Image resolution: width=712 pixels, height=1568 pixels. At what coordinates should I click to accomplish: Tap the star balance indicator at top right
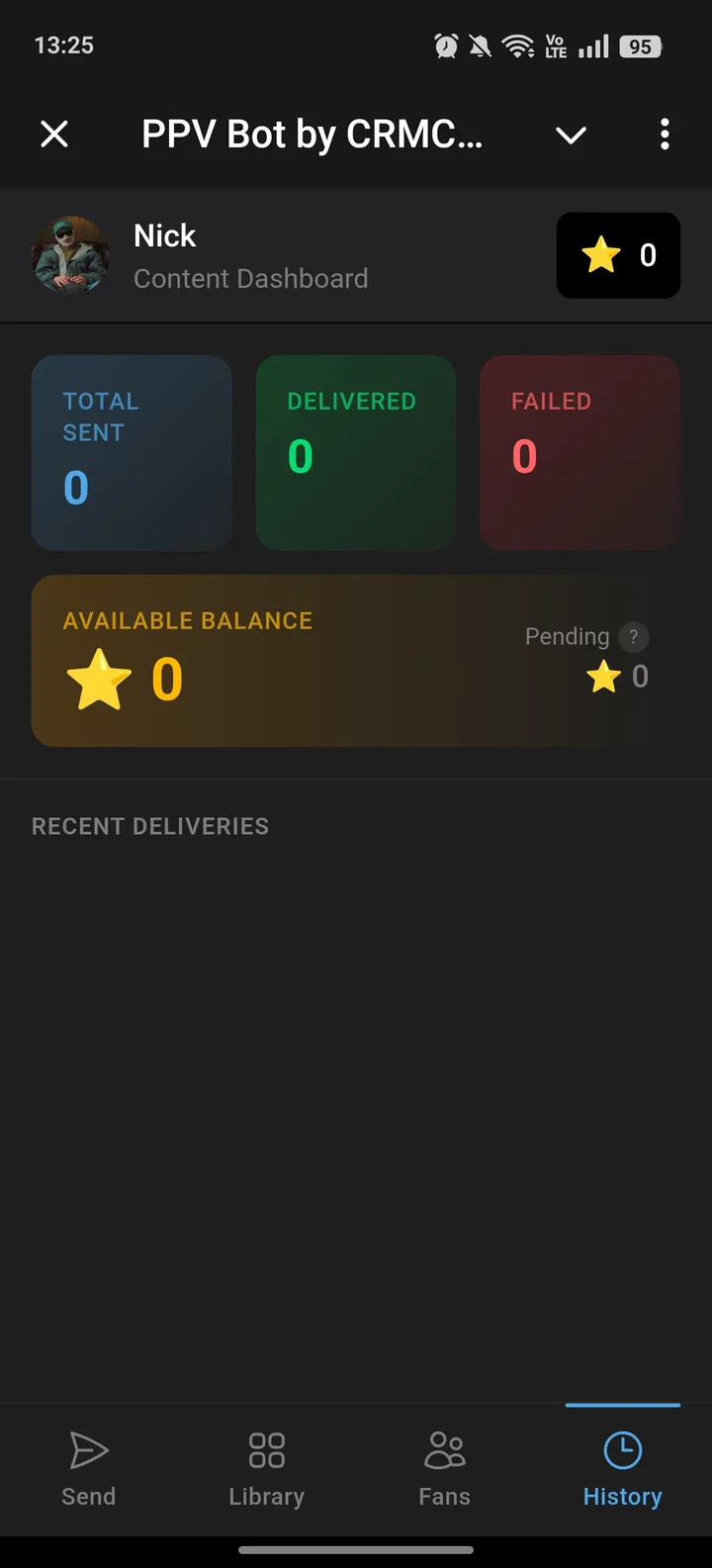(618, 255)
